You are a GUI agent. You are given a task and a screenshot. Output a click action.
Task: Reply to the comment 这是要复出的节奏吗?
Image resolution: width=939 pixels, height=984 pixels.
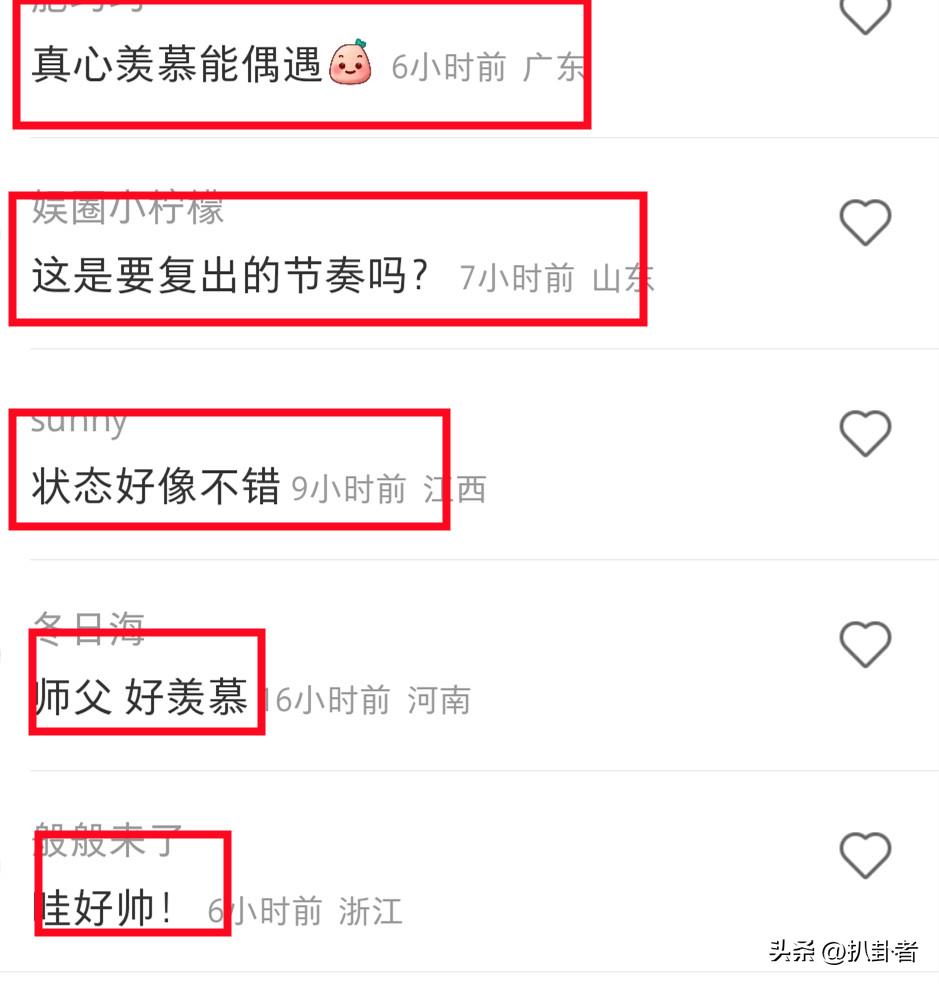point(230,277)
